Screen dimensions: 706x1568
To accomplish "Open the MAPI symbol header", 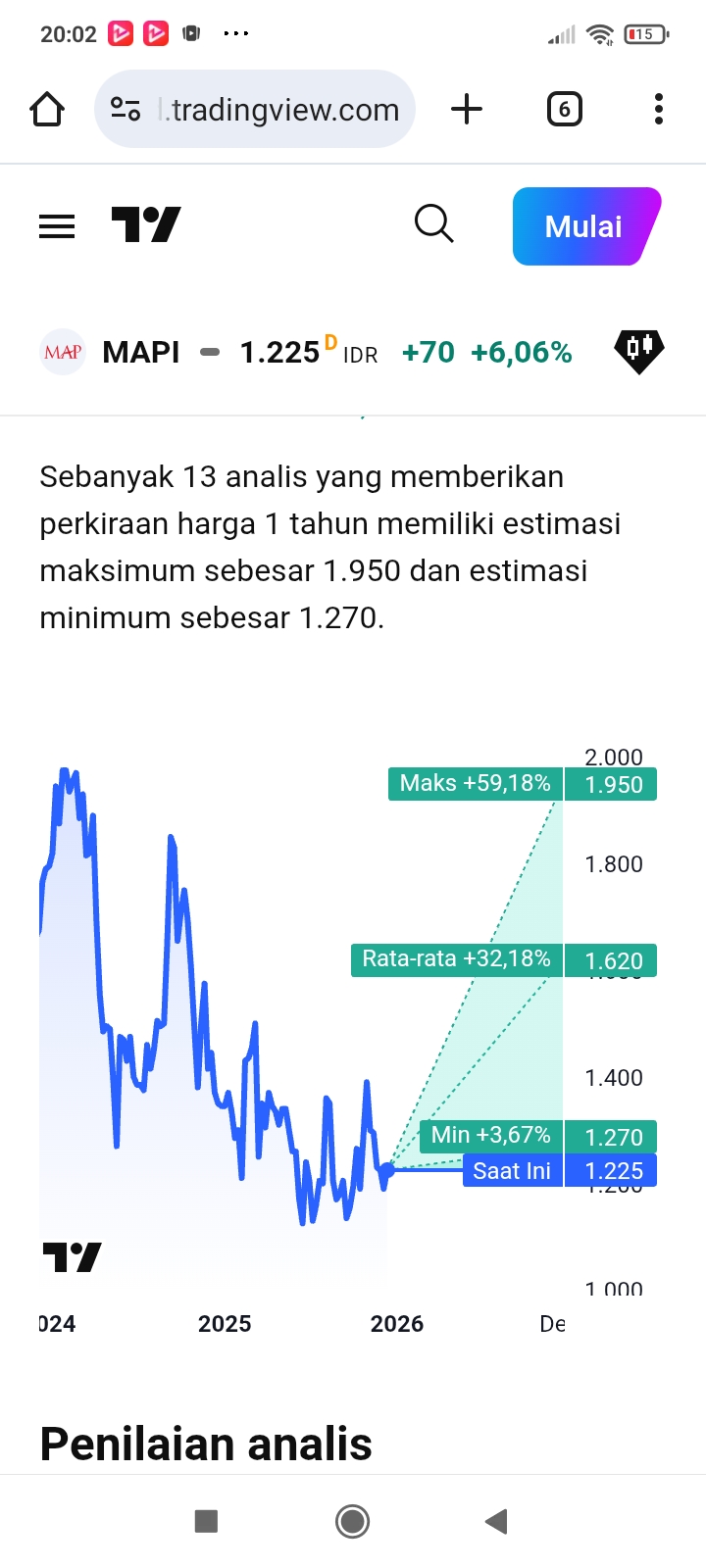I will [141, 352].
